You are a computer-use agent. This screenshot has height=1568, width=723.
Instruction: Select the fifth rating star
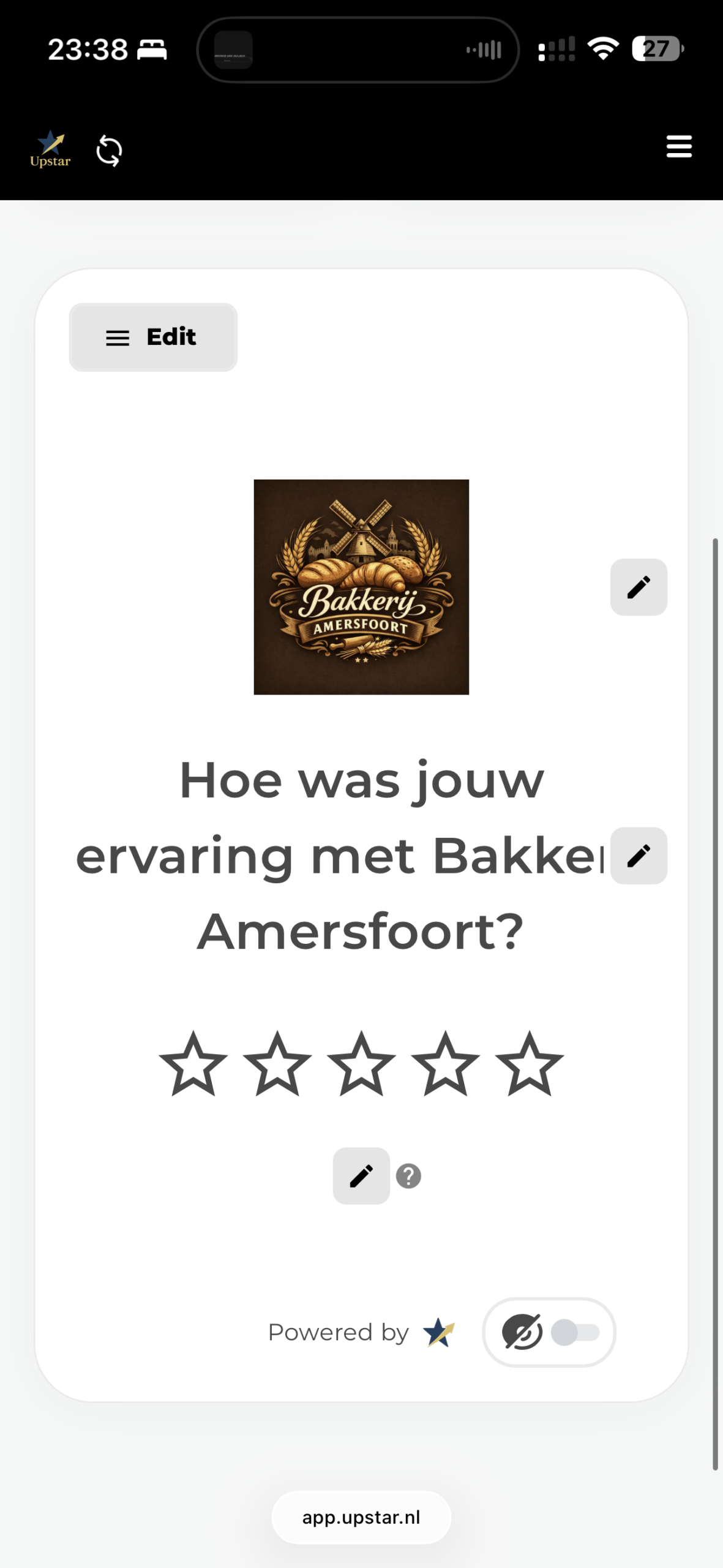click(529, 1064)
